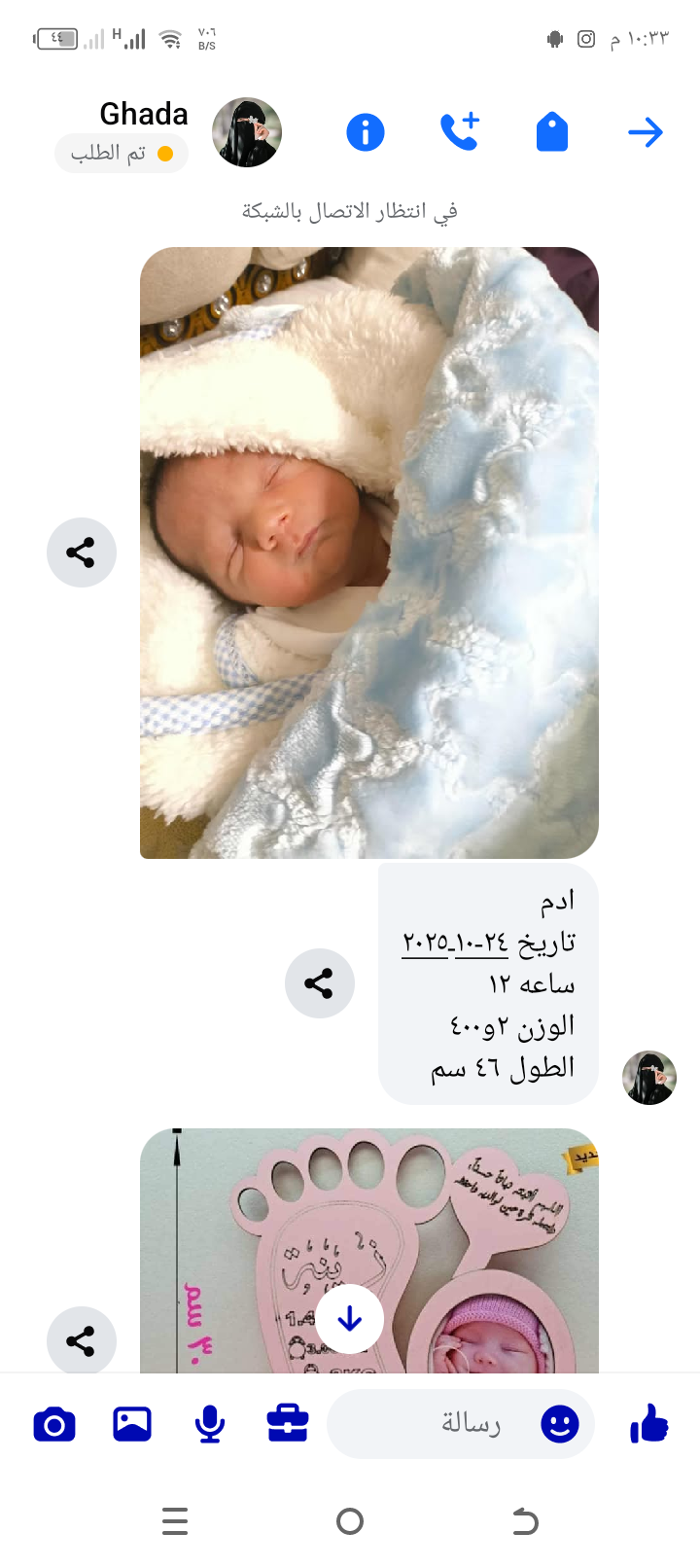Share the baby photo message
This screenshot has width=700, height=1568.
pos(81,552)
